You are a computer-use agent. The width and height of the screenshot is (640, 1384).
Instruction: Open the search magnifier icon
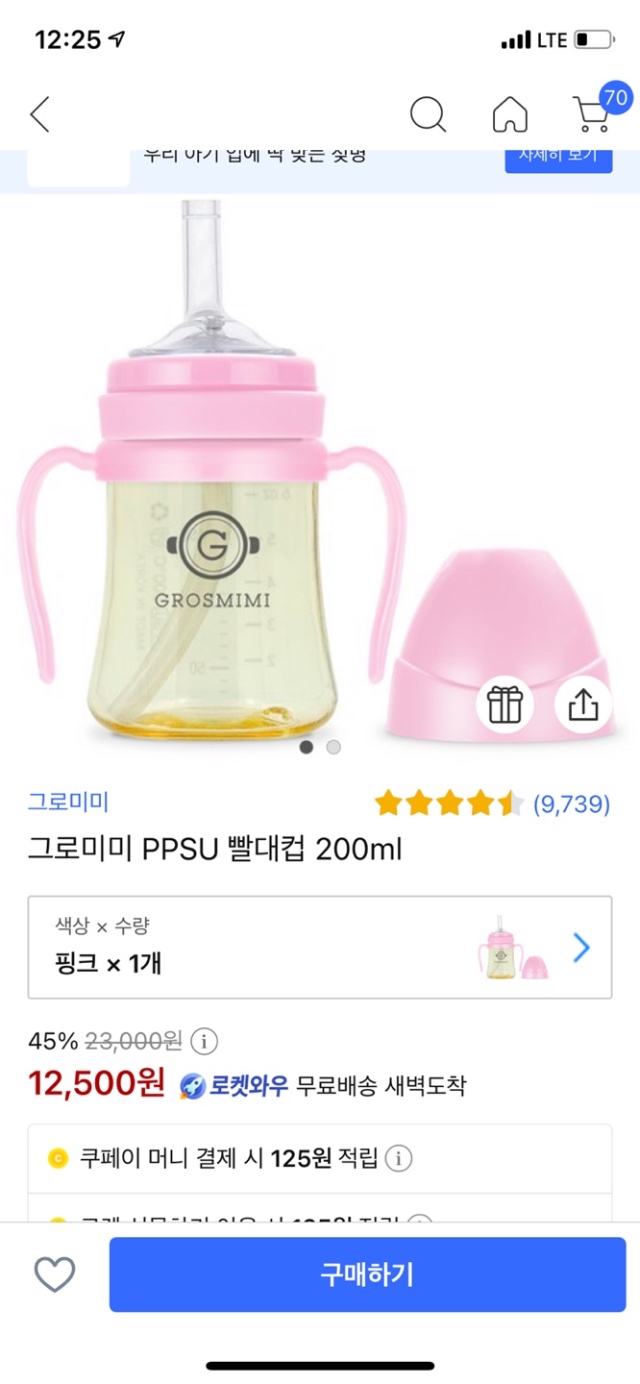pos(428,115)
